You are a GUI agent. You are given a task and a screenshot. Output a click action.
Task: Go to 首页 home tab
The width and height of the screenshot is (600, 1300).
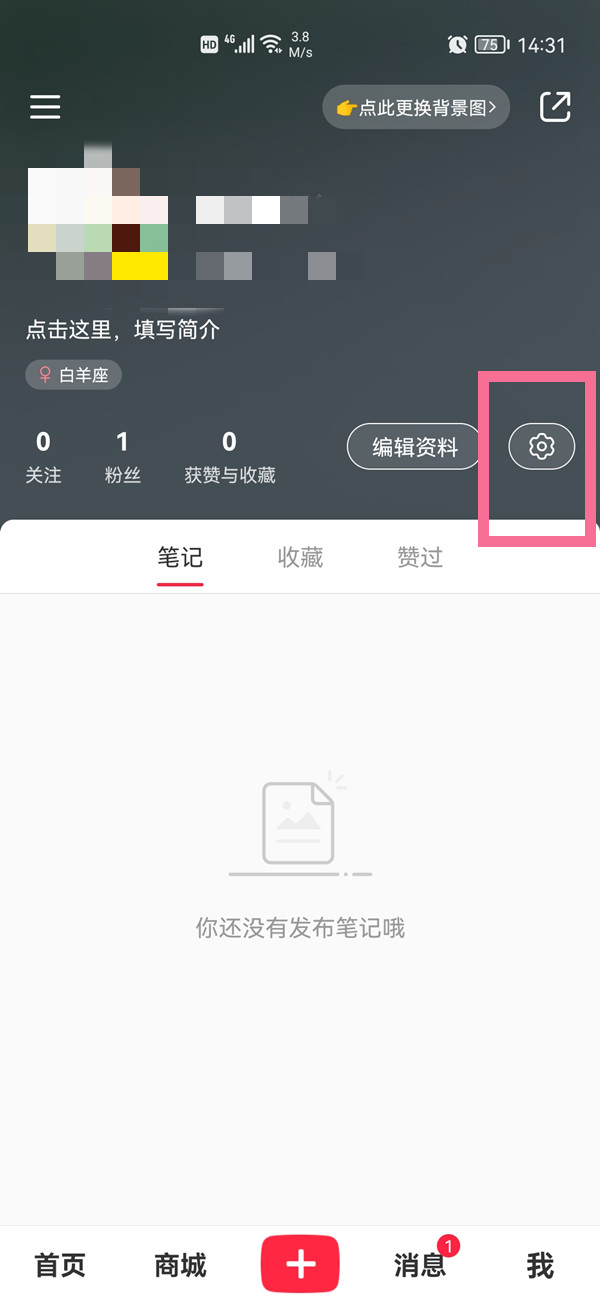[60, 1265]
